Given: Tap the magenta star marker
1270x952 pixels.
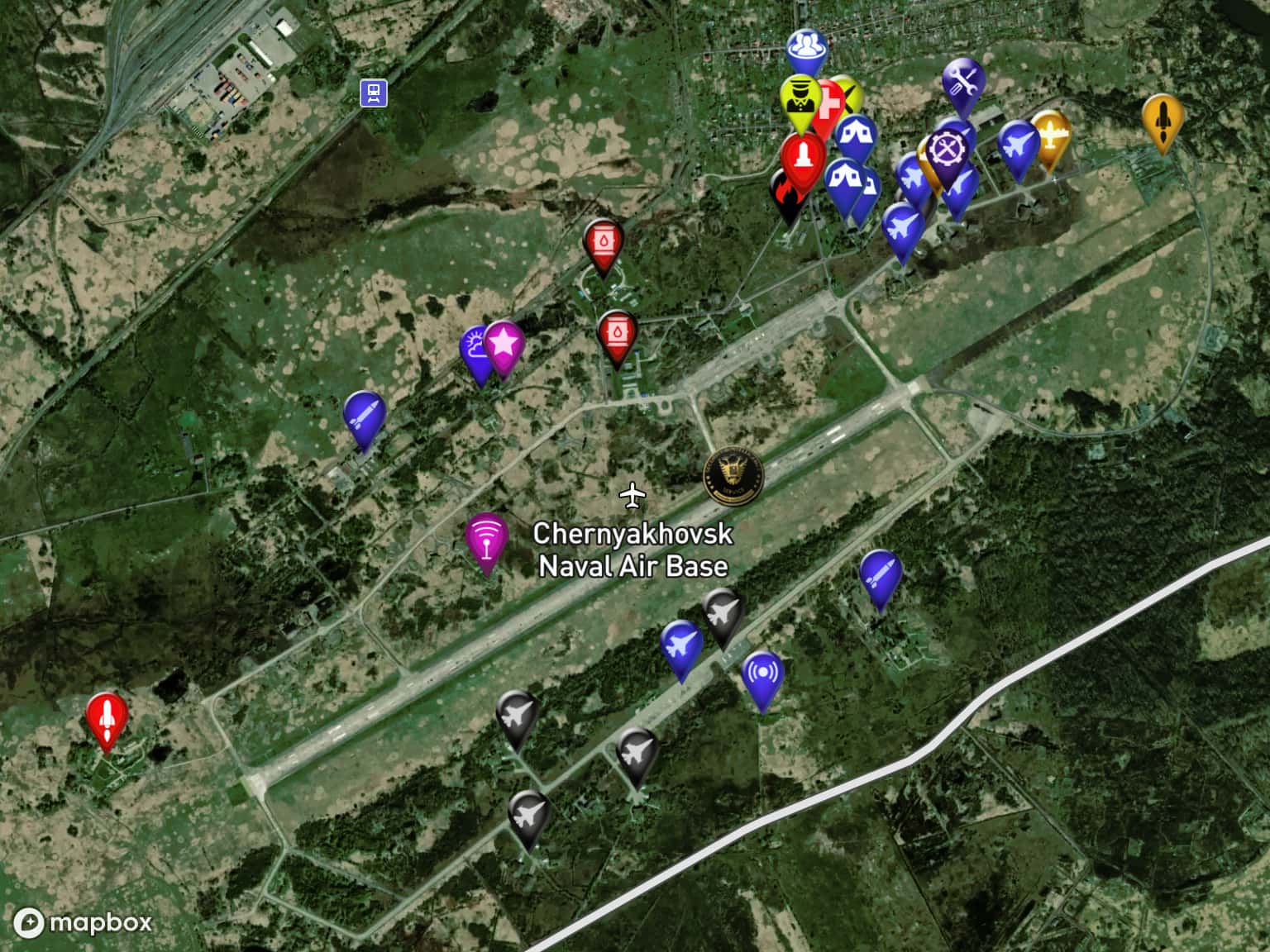Looking at the screenshot, I should tap(504, 342).
